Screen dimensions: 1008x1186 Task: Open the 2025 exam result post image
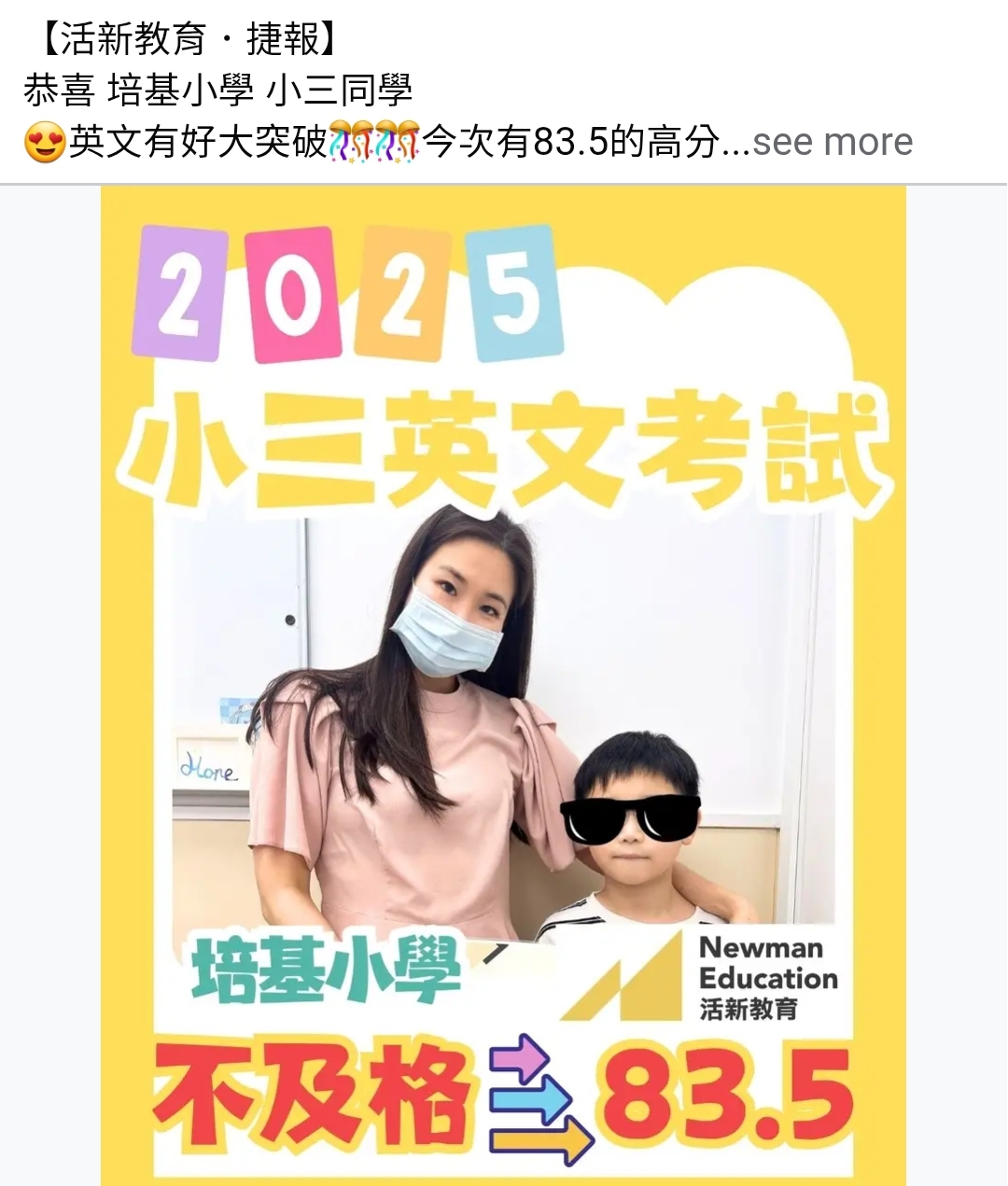503,686
